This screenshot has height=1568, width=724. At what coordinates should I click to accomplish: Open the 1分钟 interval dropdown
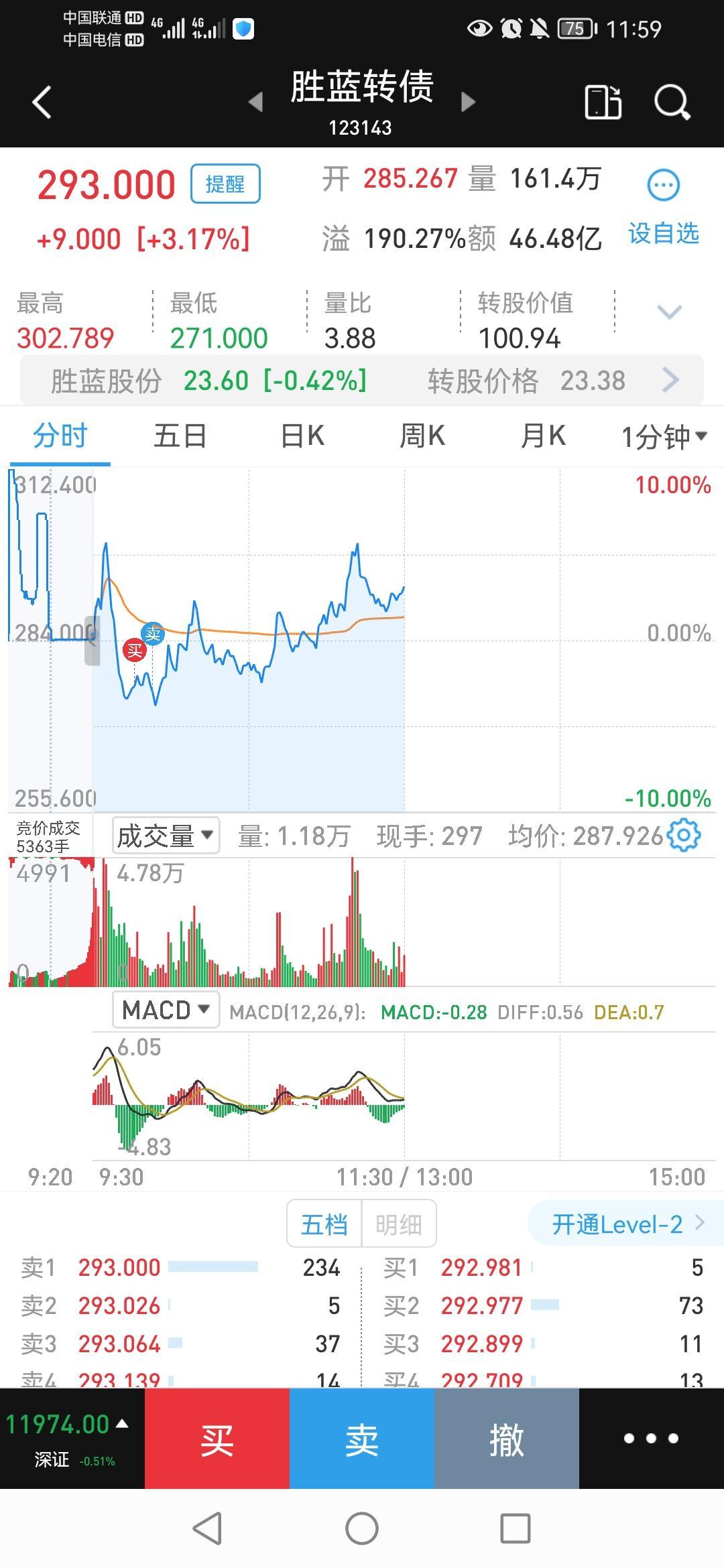(x=664, y=437)
